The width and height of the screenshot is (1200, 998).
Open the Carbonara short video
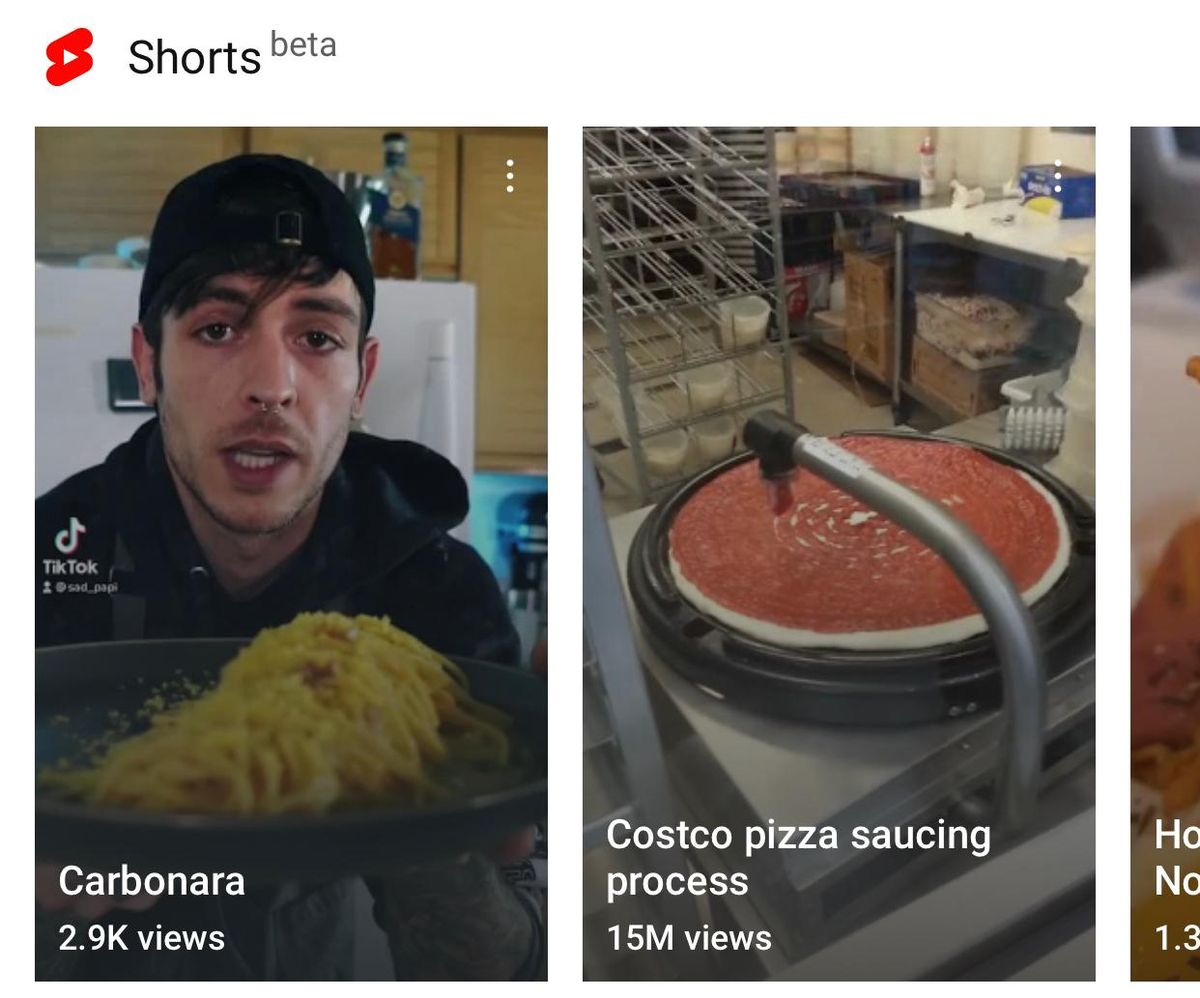290,550
